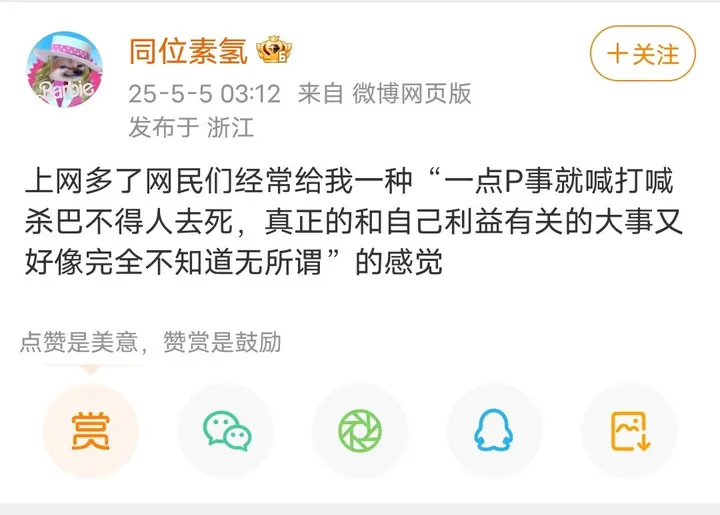Tap the 赏 reward button
The width and height of the screenshot is (720, 515).
(x=90, y=430)
